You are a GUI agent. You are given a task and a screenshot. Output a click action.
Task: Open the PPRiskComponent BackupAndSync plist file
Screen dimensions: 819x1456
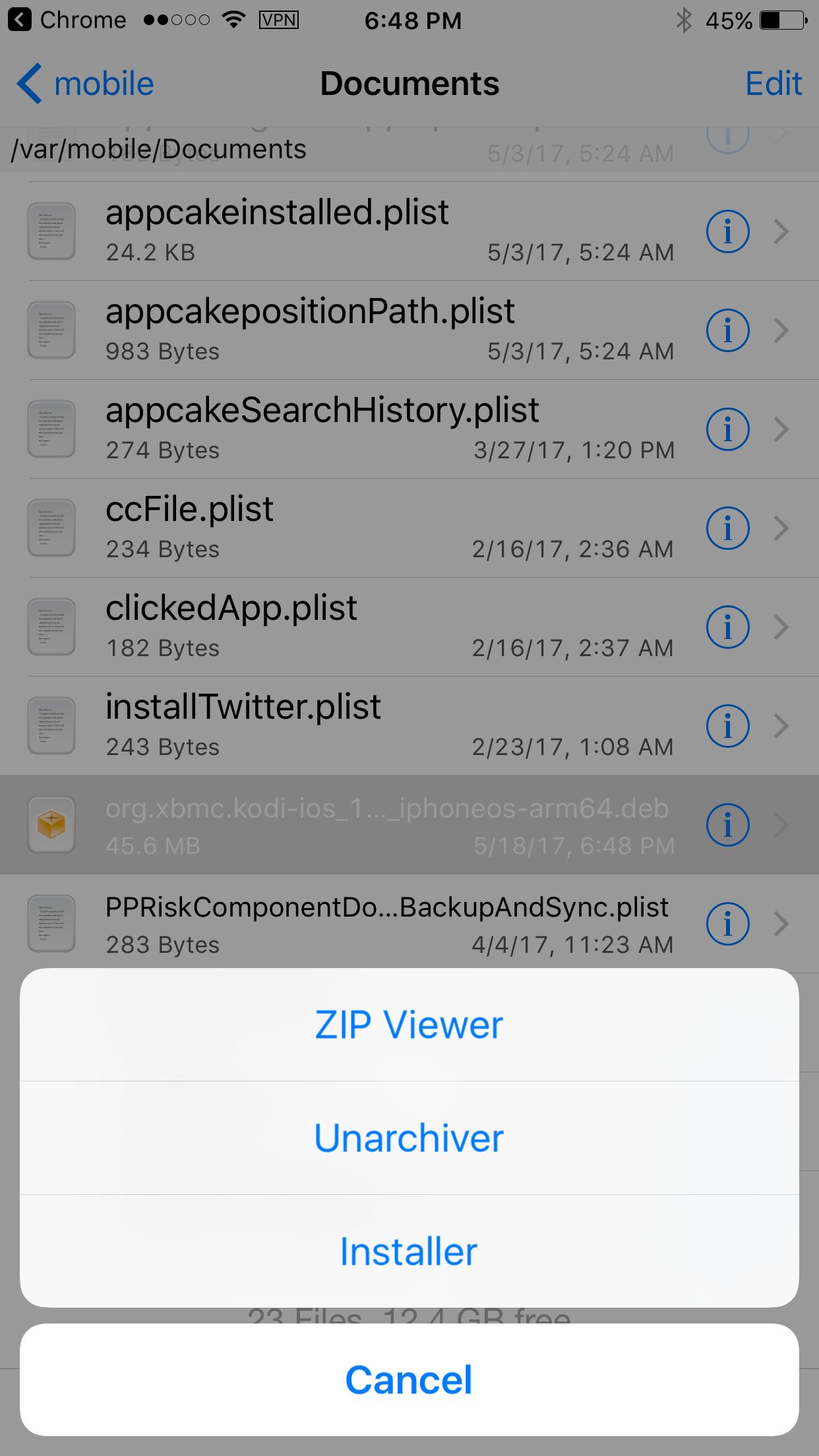click(409, 924)
